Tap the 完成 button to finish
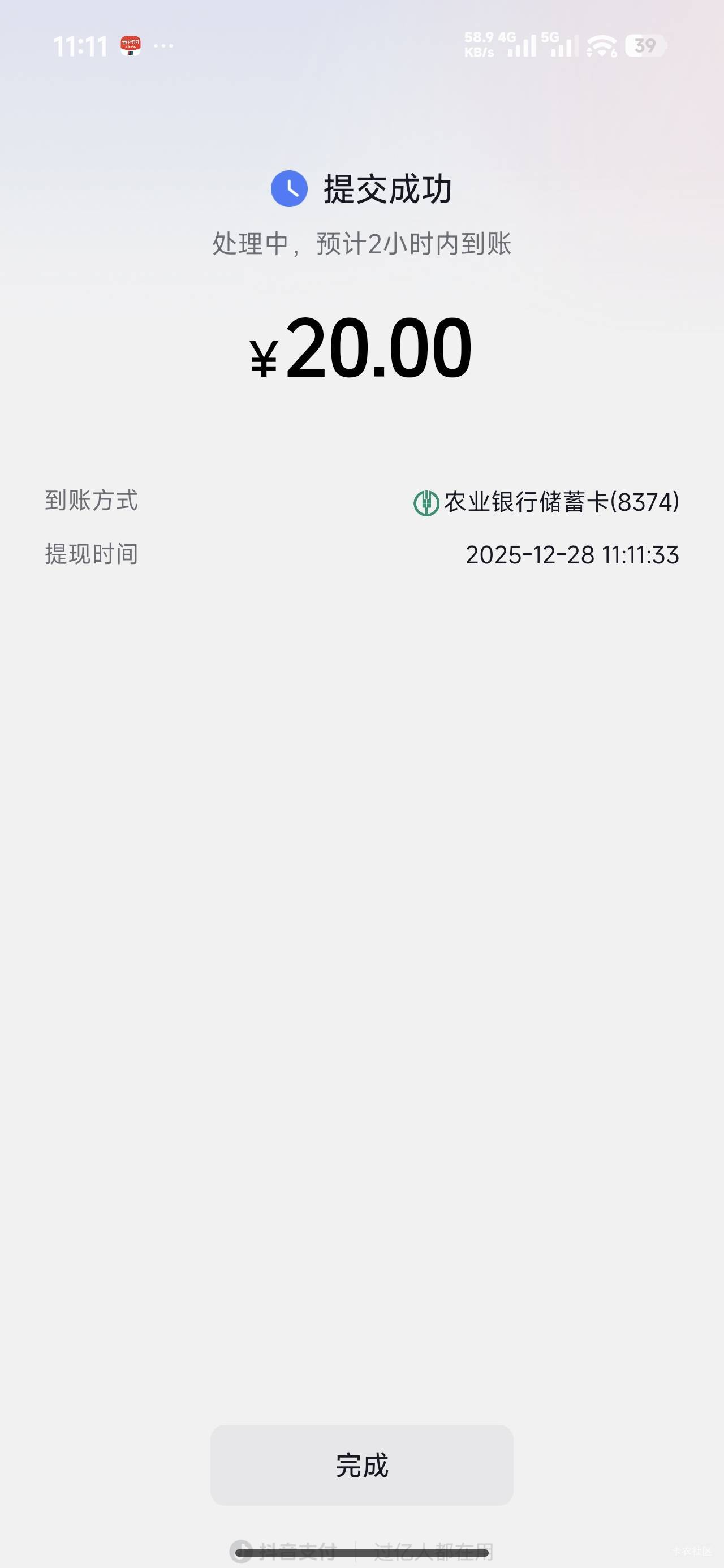 tap(361, 1465)
